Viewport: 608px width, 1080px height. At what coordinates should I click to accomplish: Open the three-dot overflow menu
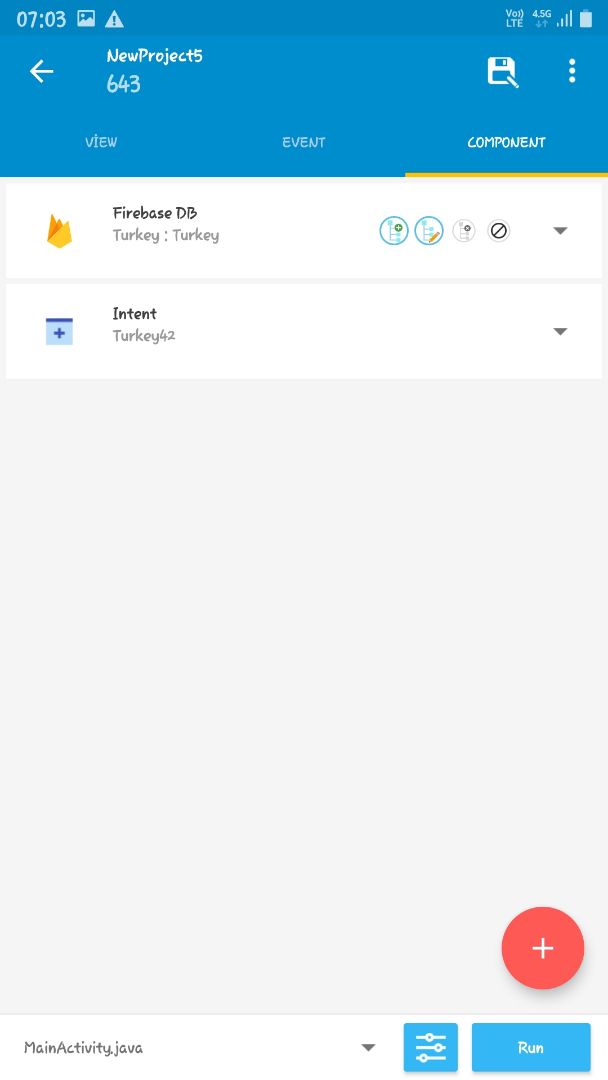(572, 71)
